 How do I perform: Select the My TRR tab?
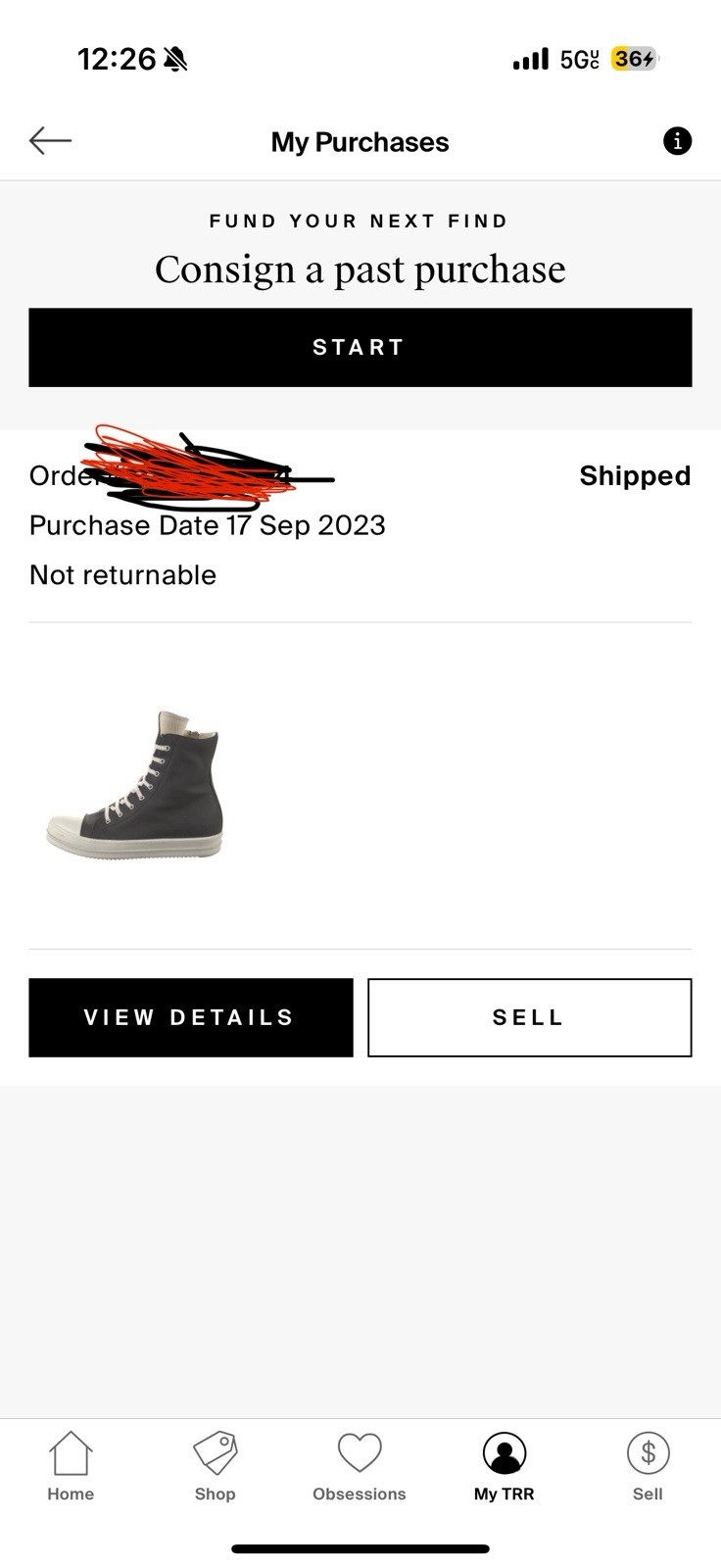click(505, 1466)
